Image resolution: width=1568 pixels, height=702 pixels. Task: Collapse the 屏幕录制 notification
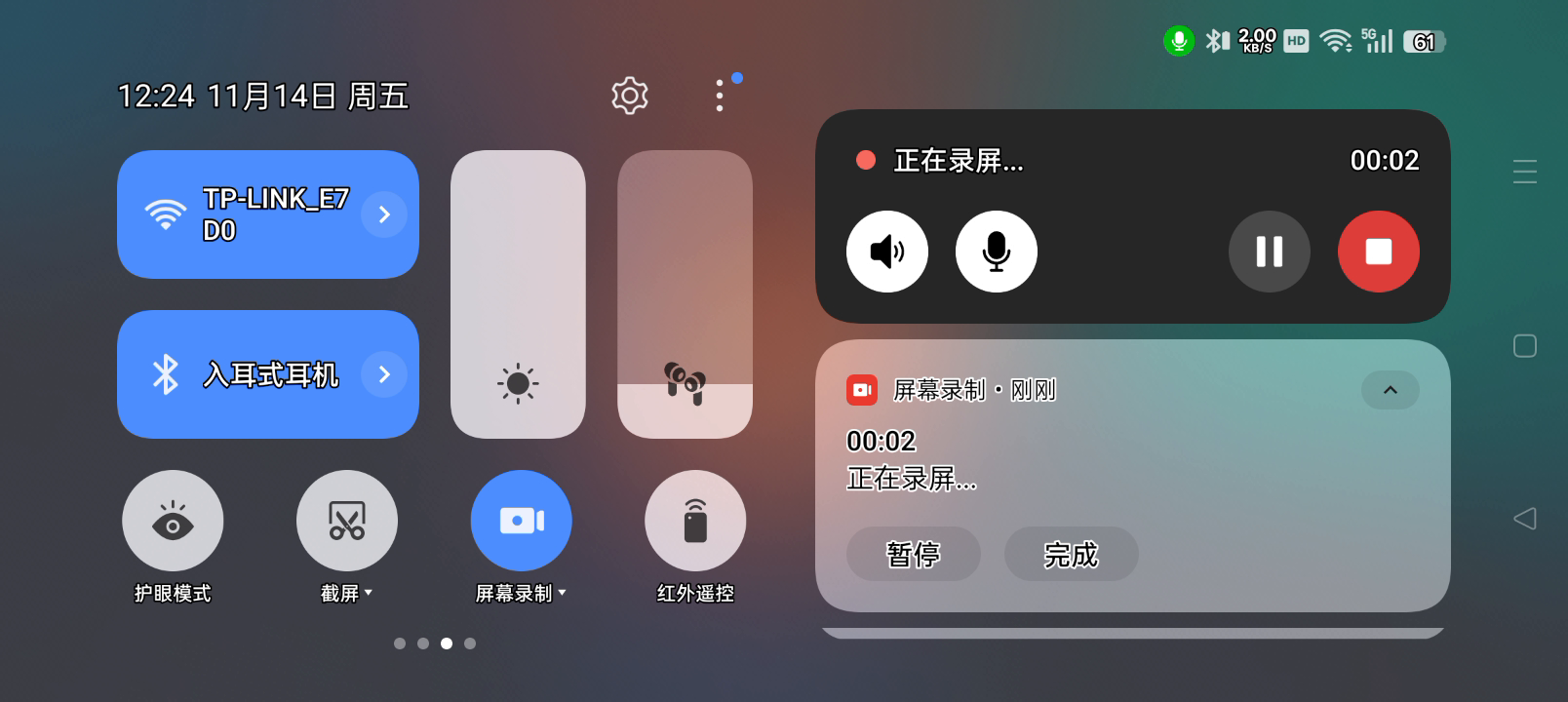click(1390, 390)
